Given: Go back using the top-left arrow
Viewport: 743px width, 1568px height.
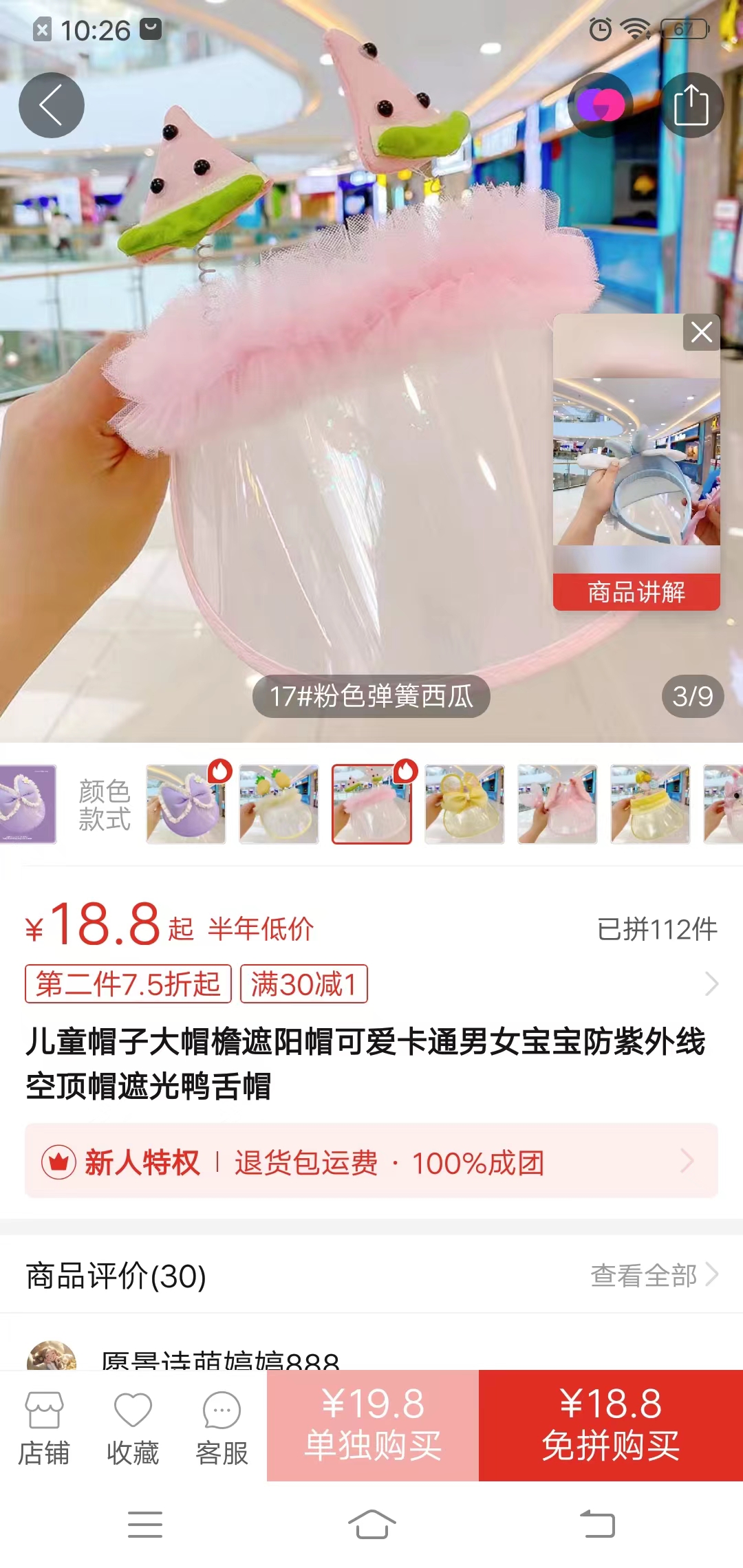Looking at the screenshot, I should [x=51, y=105].
